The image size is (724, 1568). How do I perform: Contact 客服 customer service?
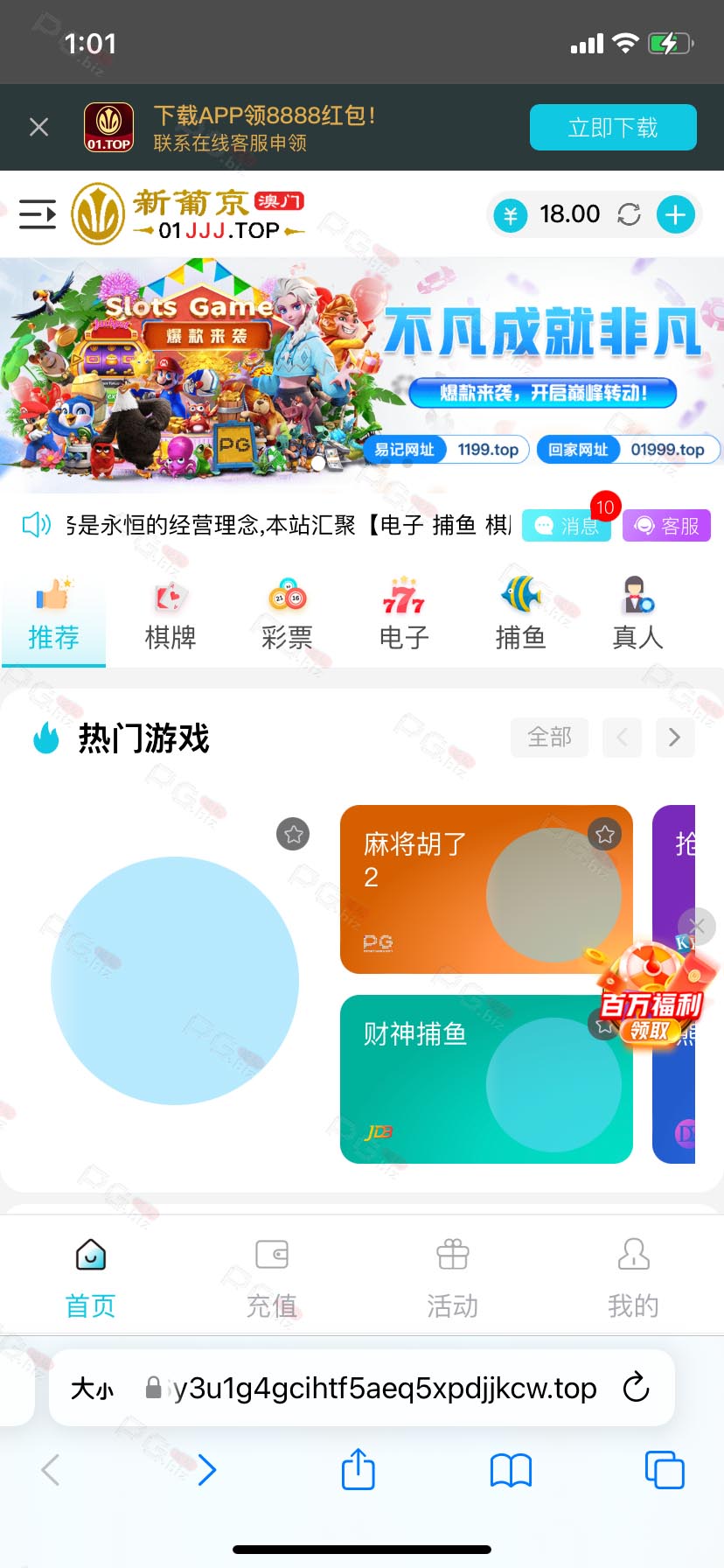(666, 525)
